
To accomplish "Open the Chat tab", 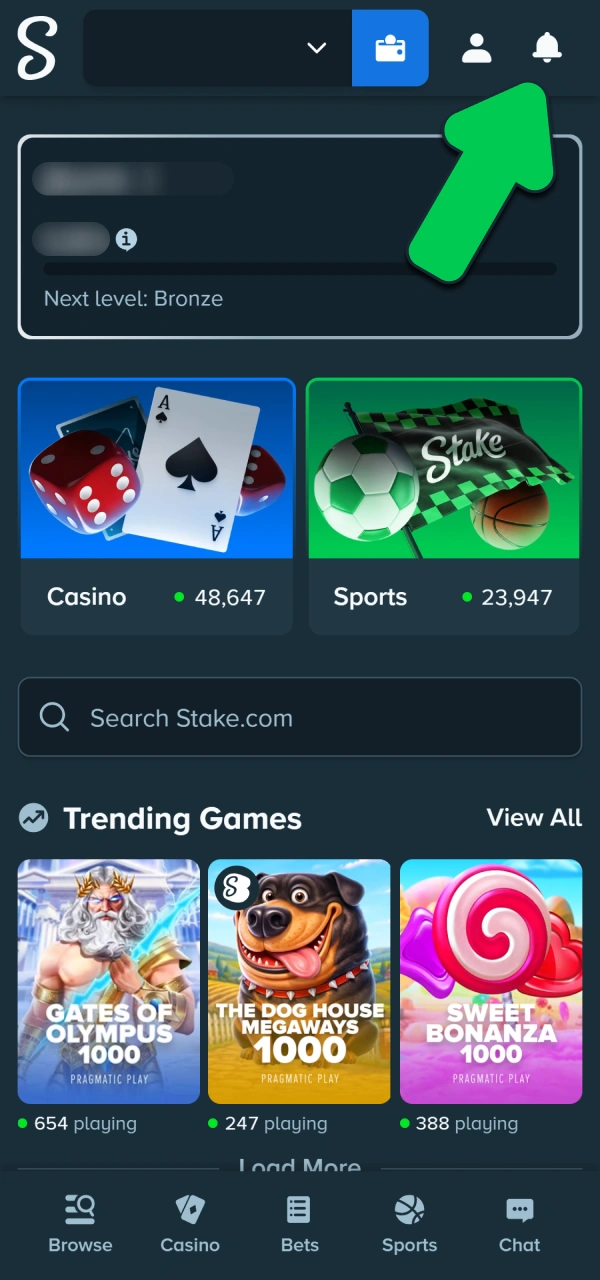I will click(519, 1225).
